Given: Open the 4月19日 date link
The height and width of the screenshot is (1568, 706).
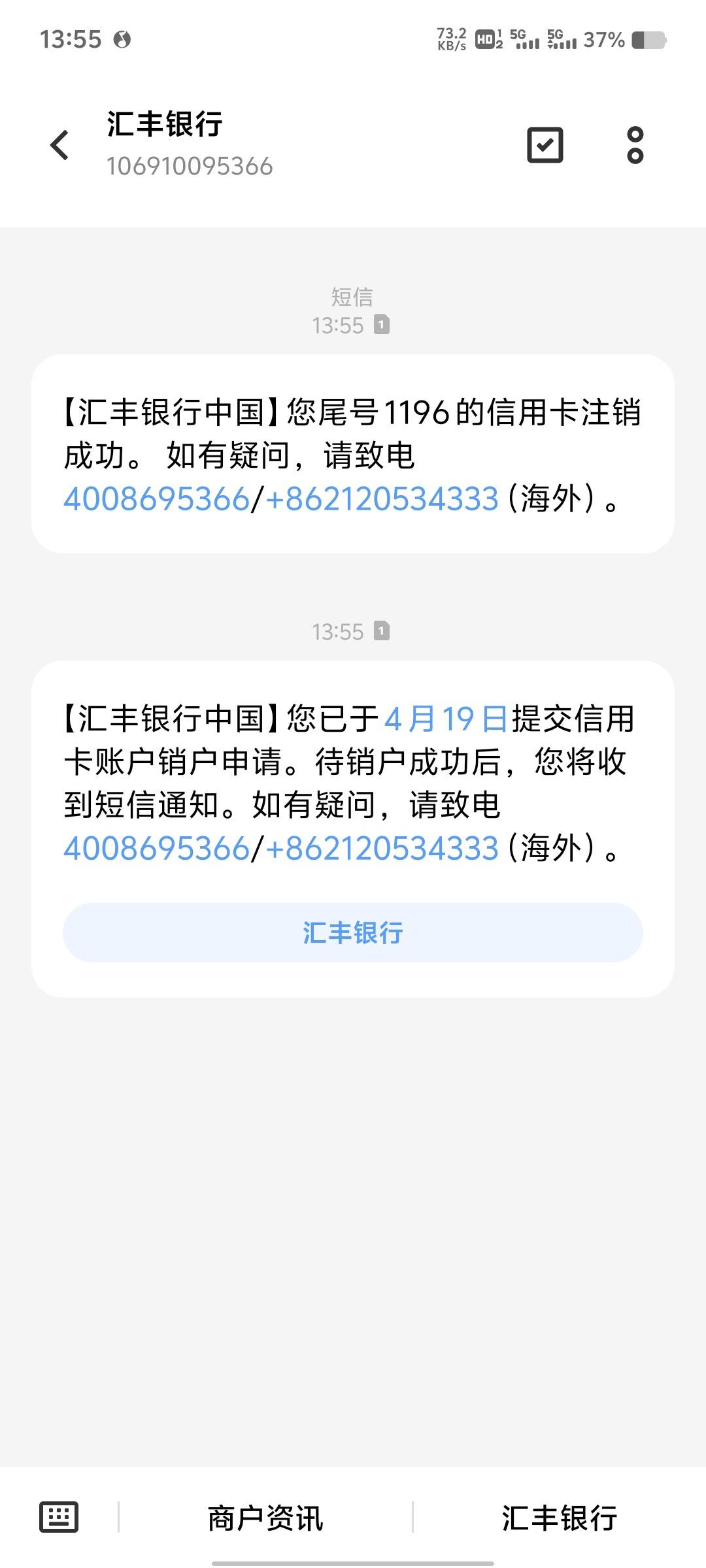Looking at the screenshot, I should pos(446,719).
